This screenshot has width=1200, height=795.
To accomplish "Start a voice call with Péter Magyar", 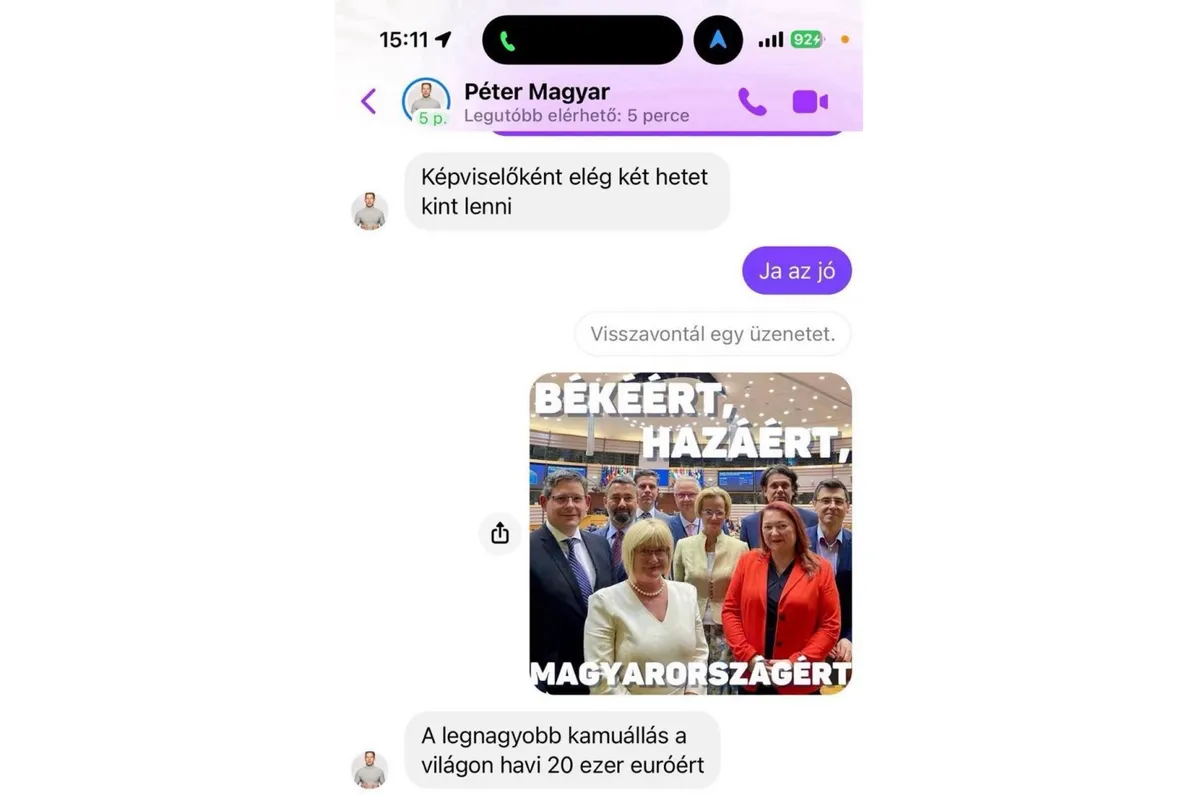I will tap(751, 101).
